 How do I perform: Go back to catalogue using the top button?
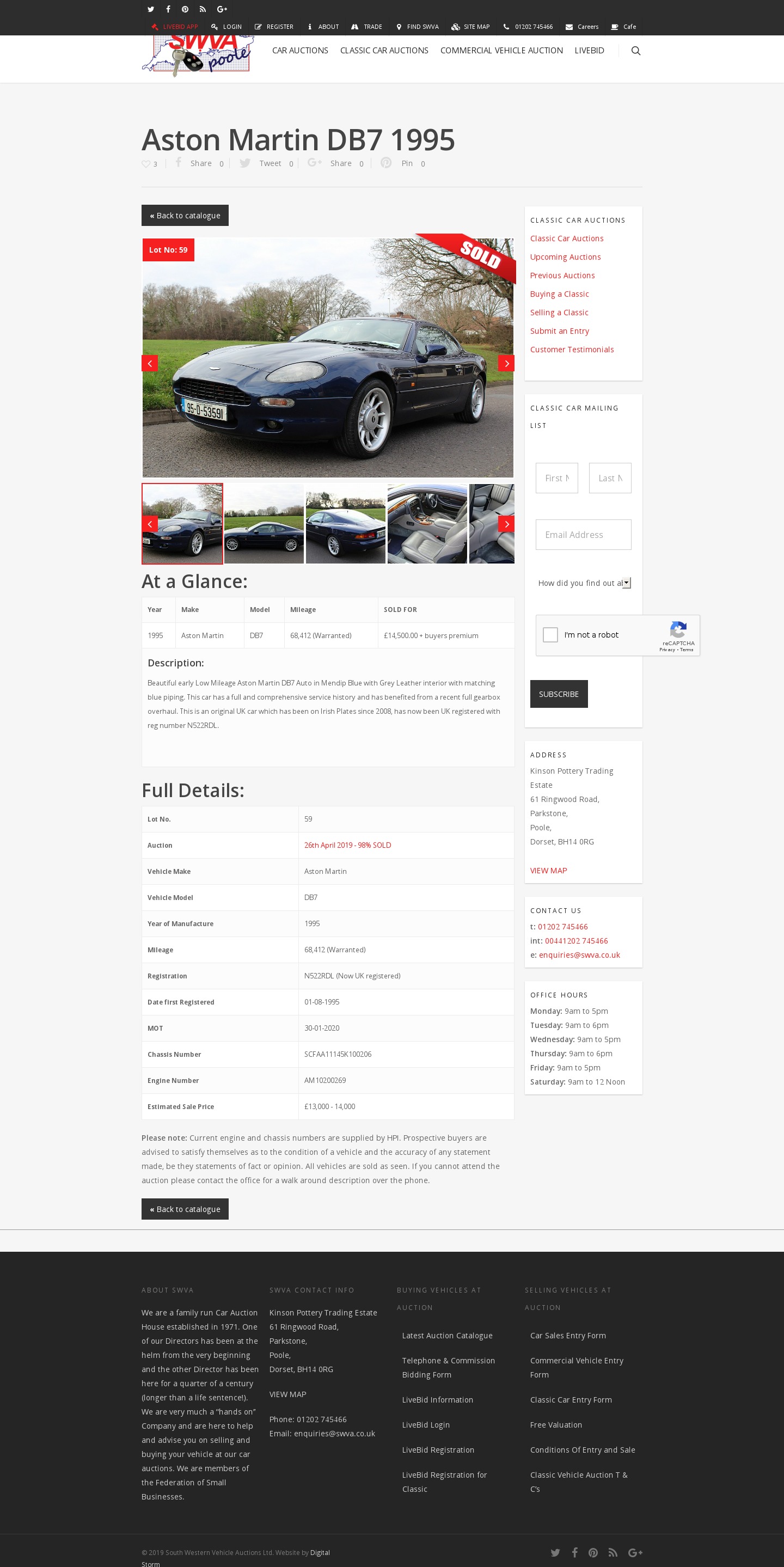coord(185,216)
